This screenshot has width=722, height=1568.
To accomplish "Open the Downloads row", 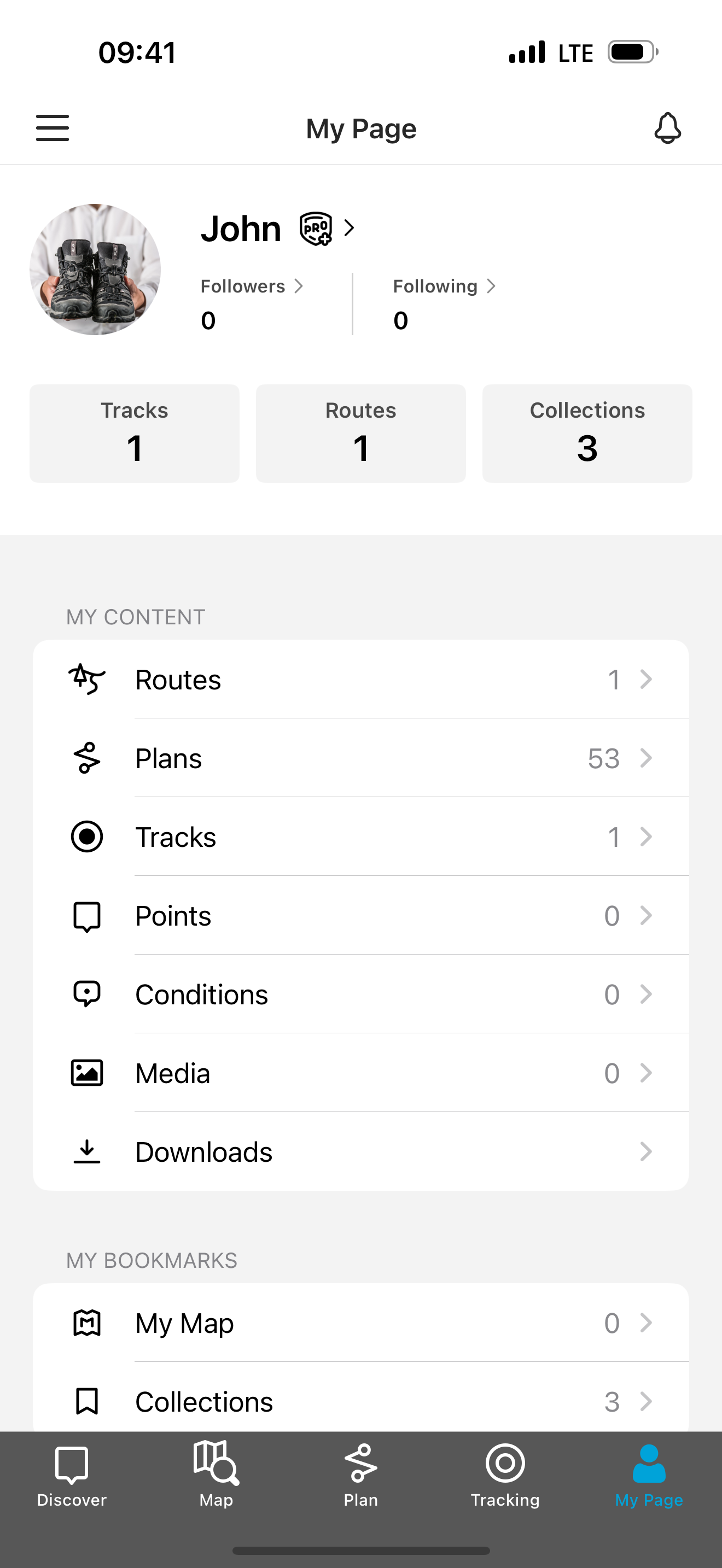I will pyautogui.click(x=361, y=1151).
